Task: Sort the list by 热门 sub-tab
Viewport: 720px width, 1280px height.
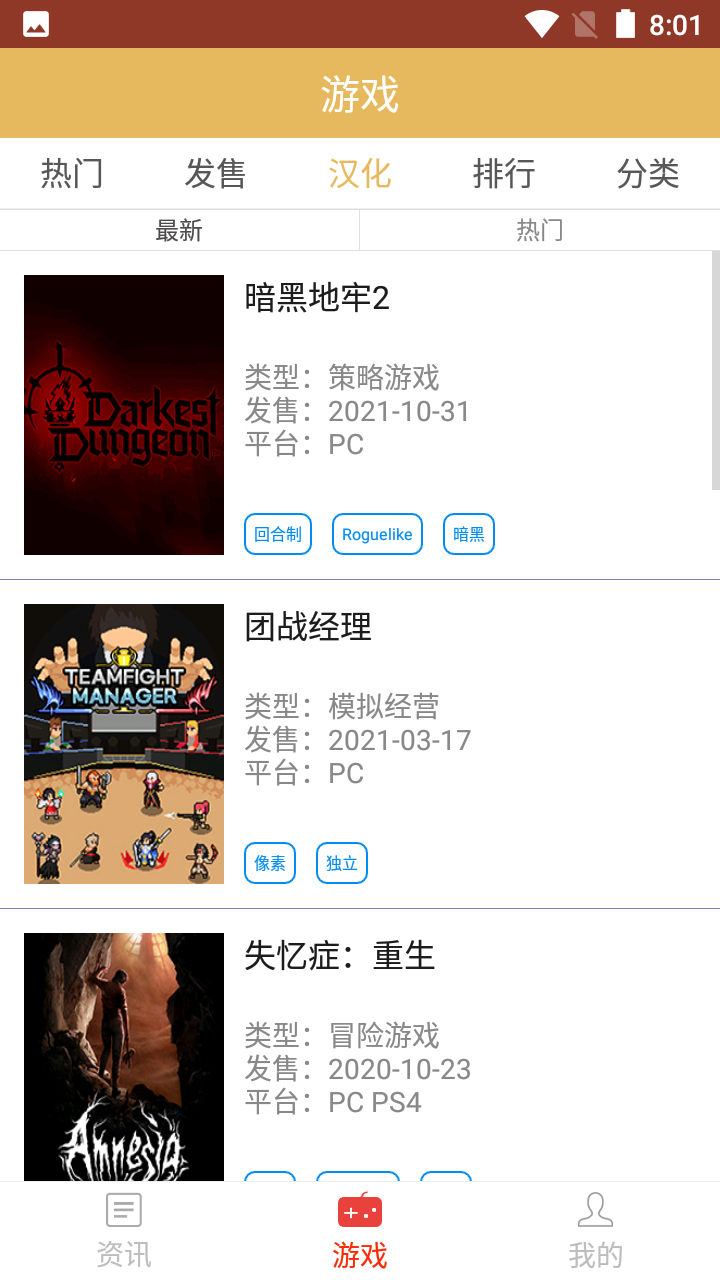Action: 540,231
